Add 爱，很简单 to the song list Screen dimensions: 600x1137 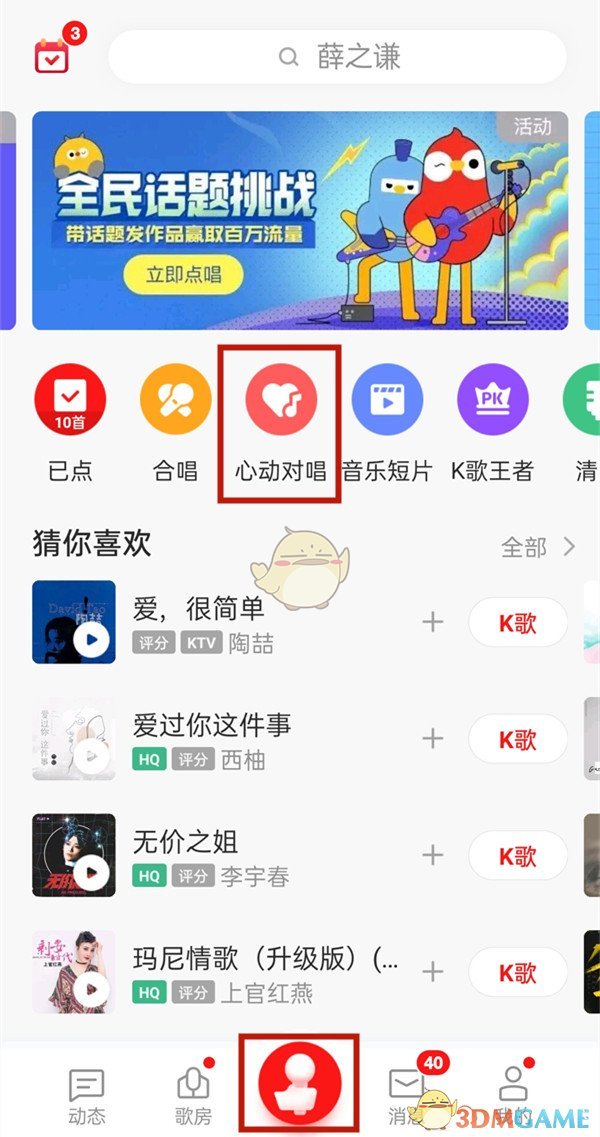(433, 621)
